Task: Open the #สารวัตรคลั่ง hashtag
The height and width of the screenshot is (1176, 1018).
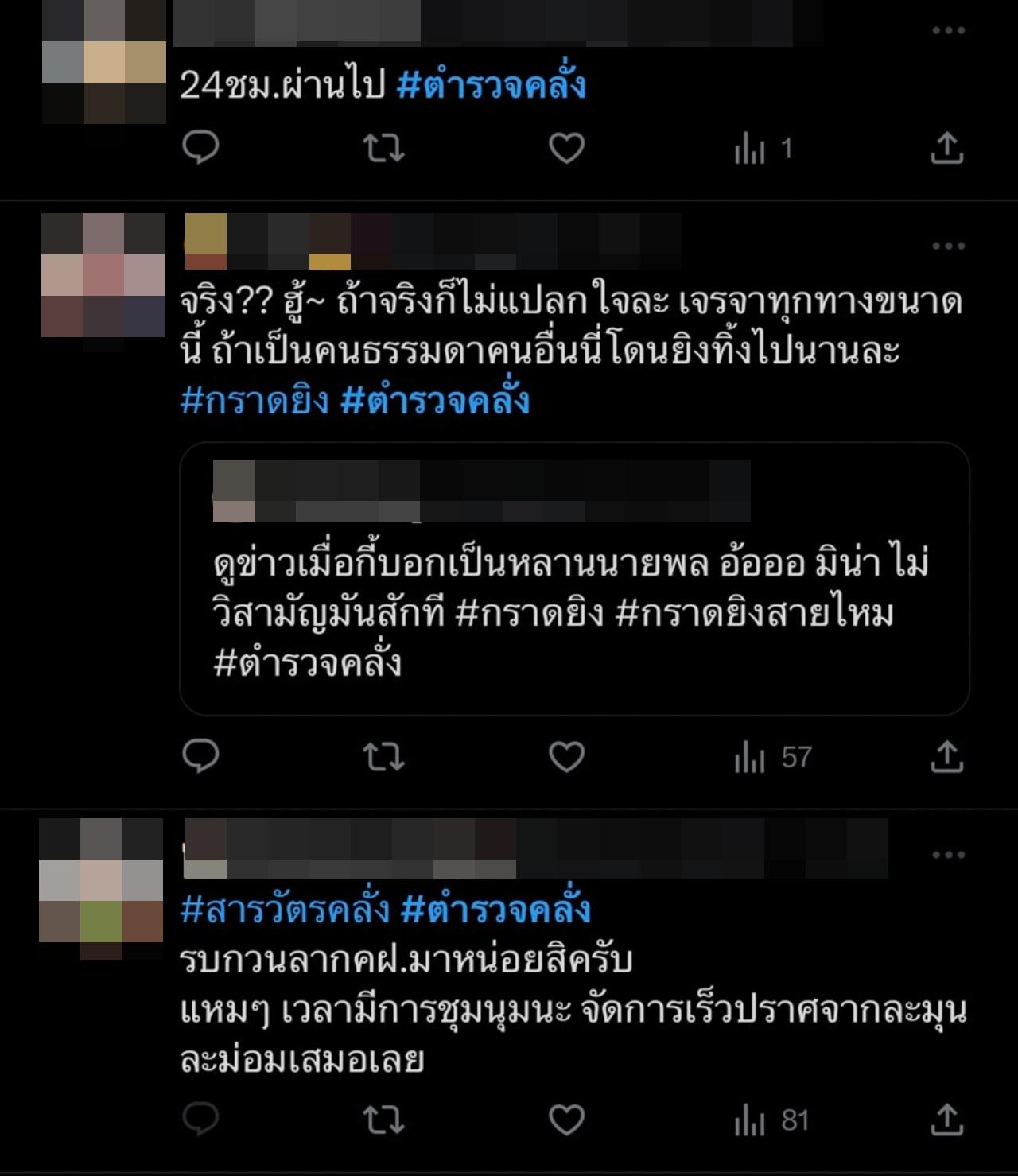Action: 285,909
